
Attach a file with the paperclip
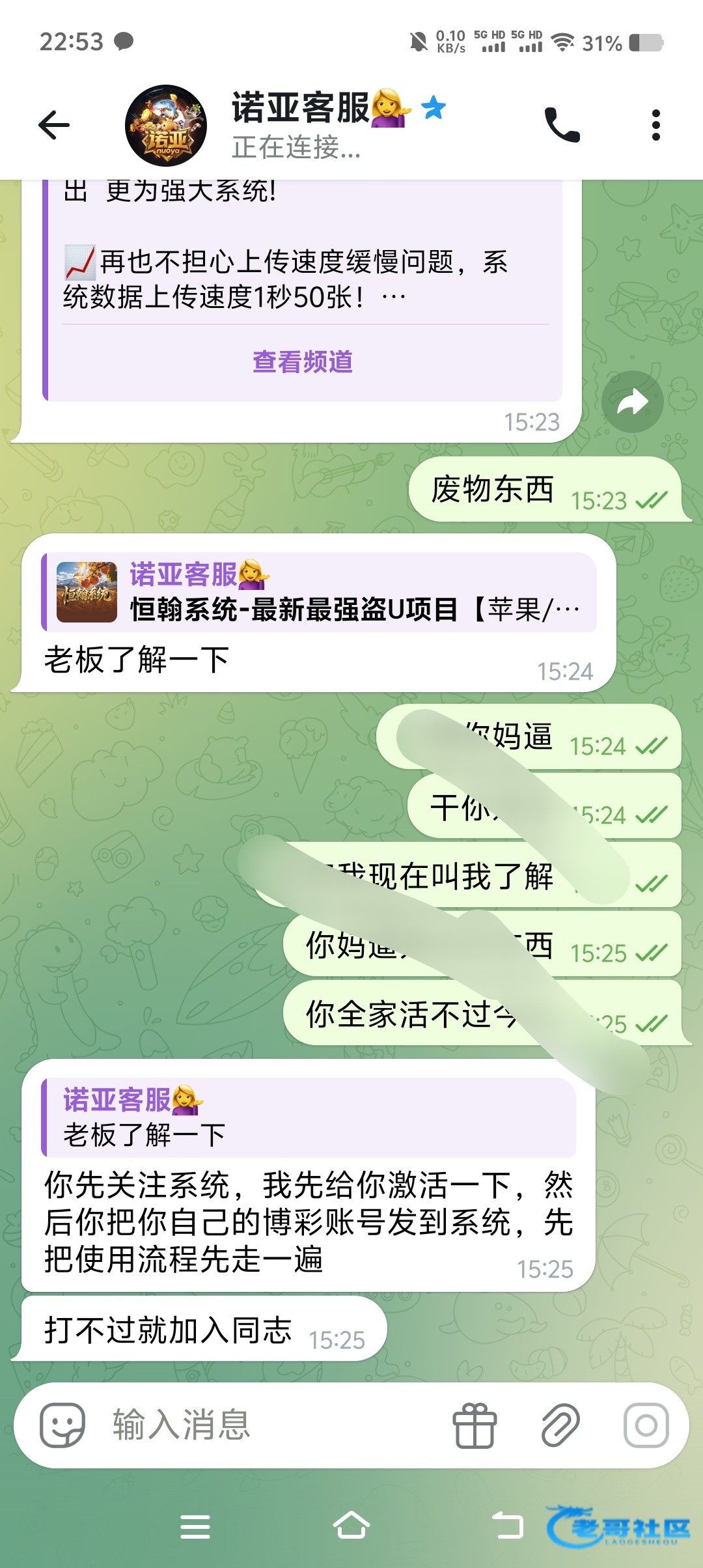(560, 1425)
